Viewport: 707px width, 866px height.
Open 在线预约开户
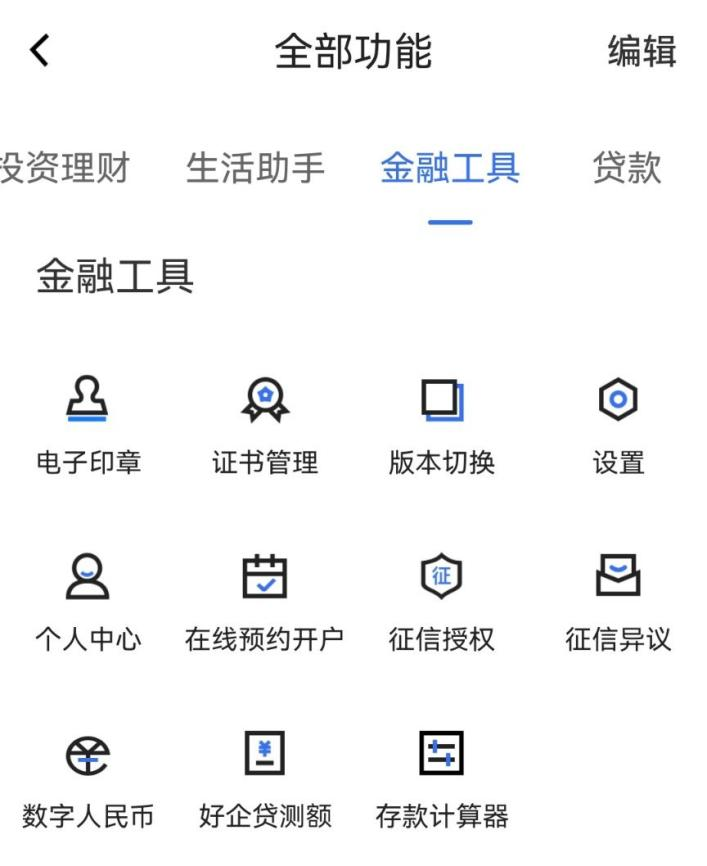pyautogui.click(x=265, y=601)
